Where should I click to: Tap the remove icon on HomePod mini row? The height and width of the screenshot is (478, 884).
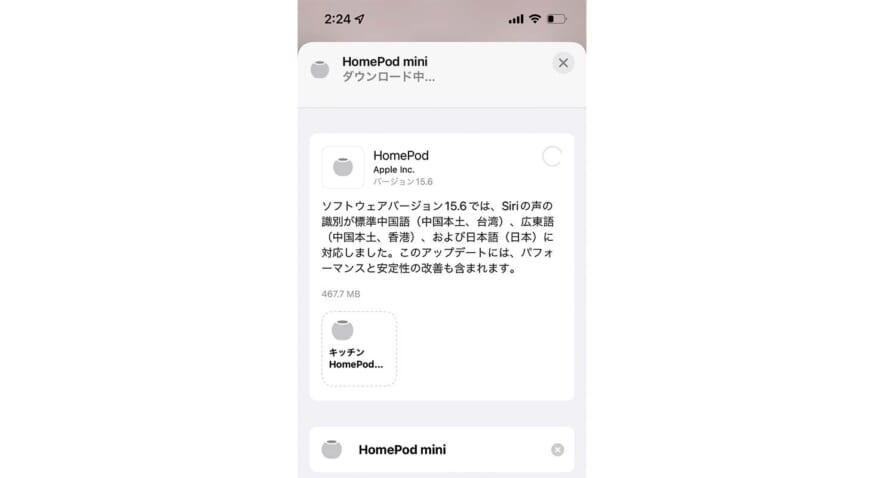coord(558,450)
